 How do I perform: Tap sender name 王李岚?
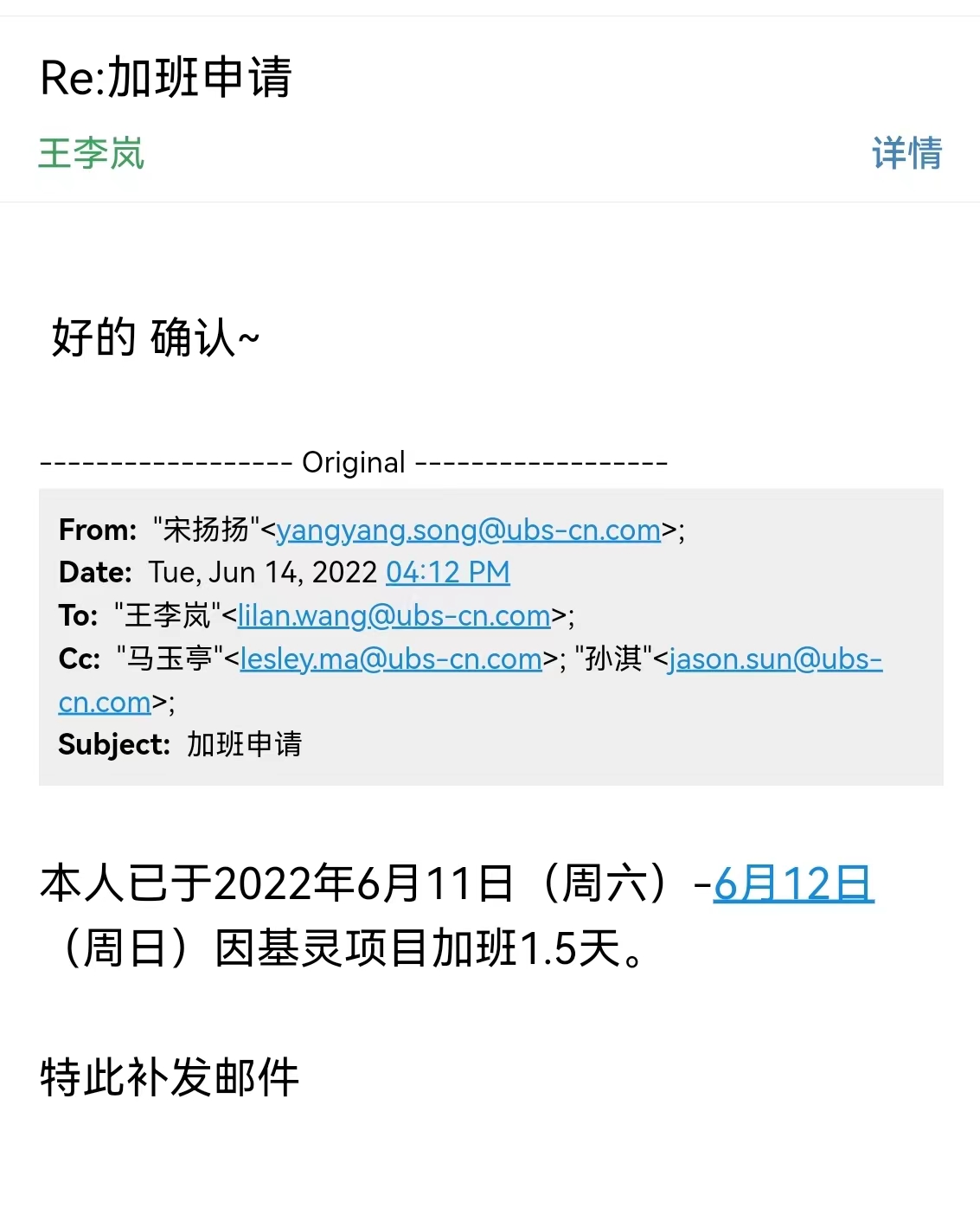pyautogui.click(x=91, y=154)
